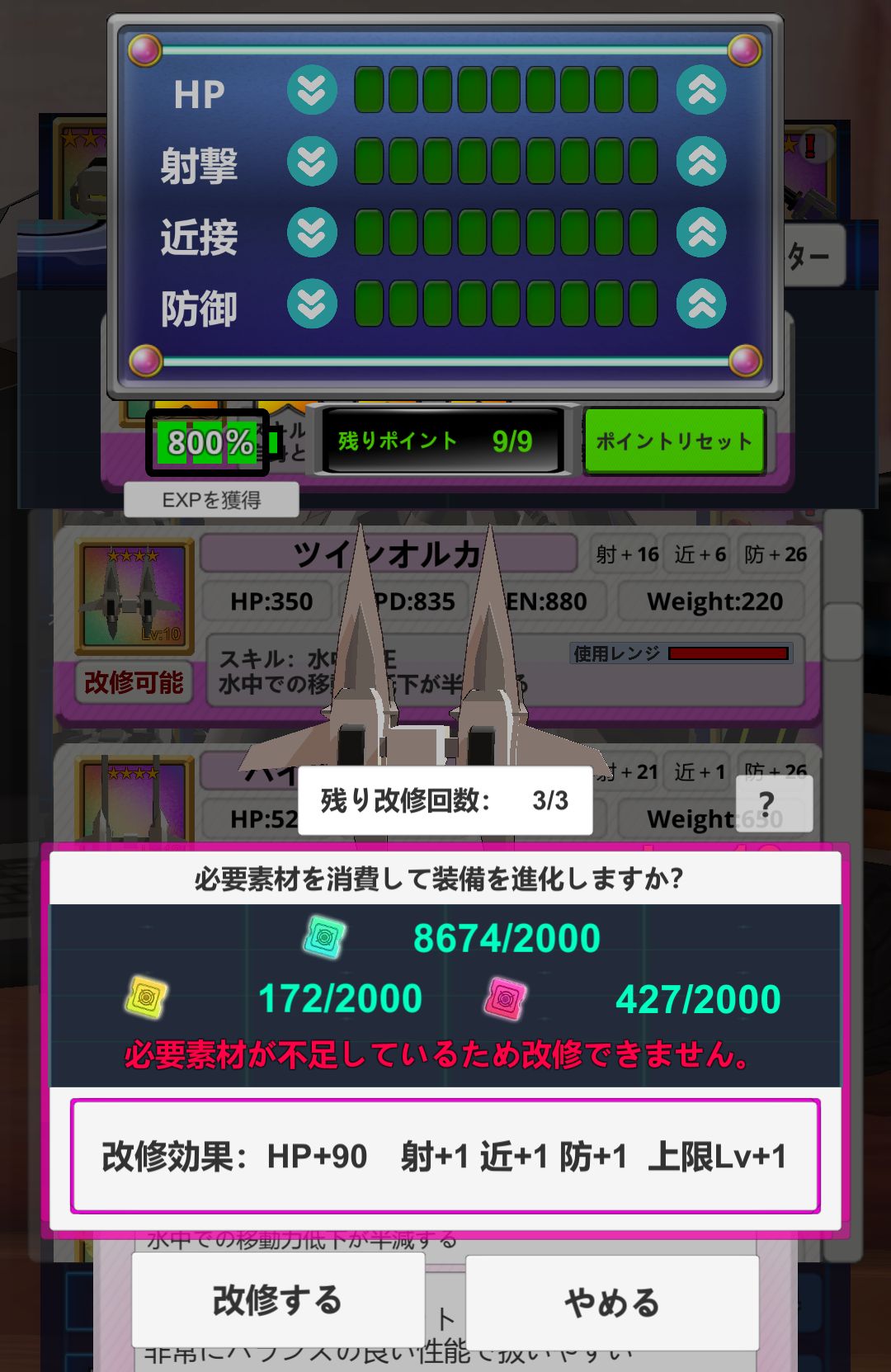Viewport: 891px width, 1372px height.
Task: Increase the 射撃 stat points
Action: 701,161
